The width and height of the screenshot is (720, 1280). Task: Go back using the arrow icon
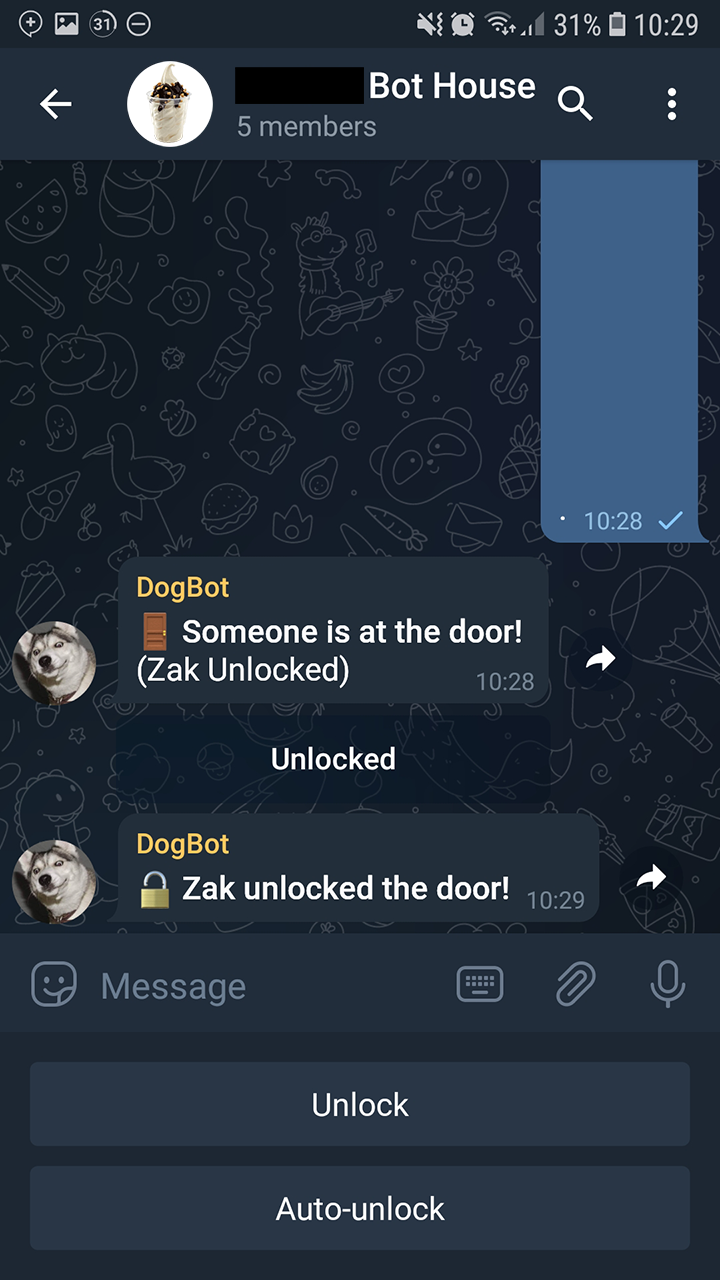click(x=55, y=104)
